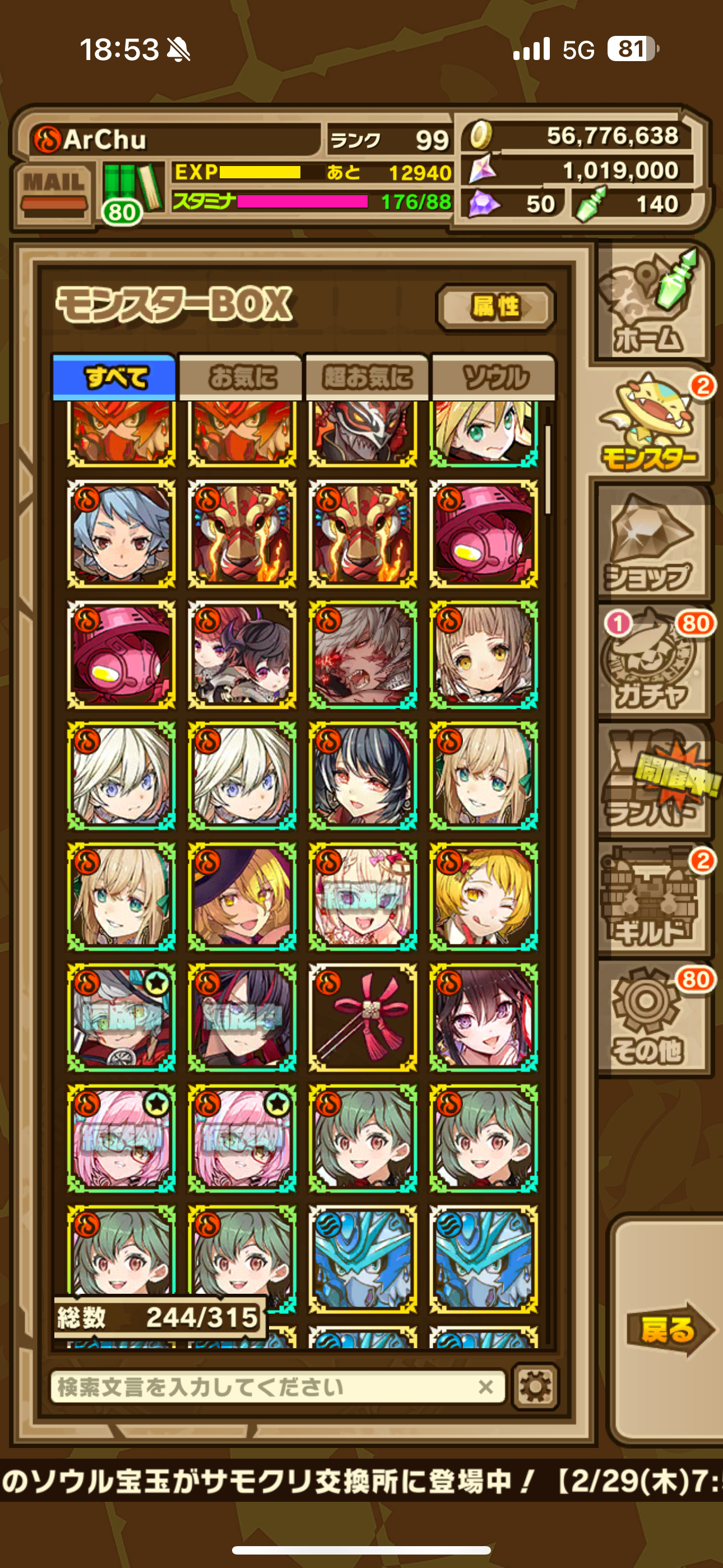Open search settings gear icon
723x1568 pixels.
536,1387
